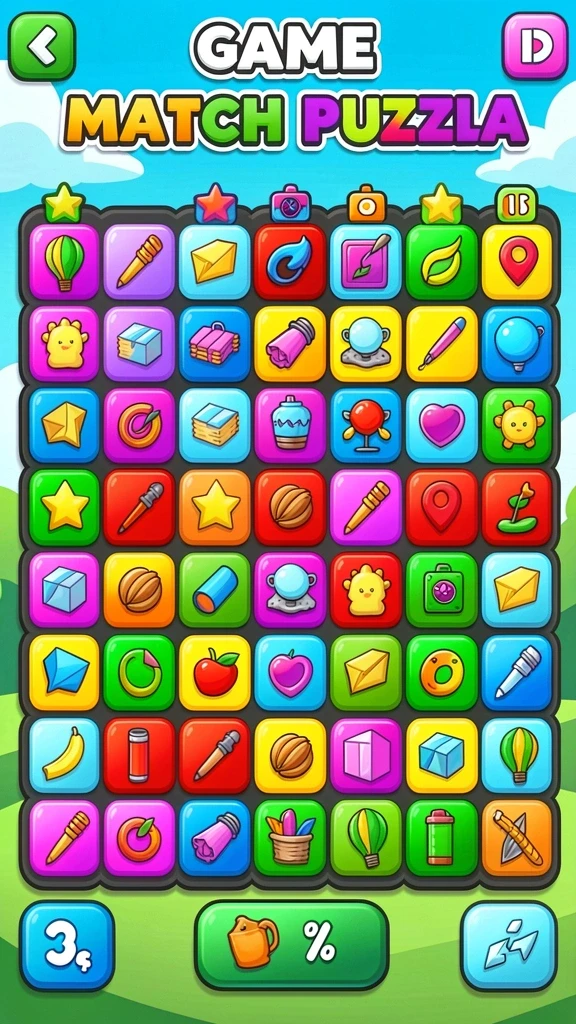This screenshot has width=576, height=1024.
Task: Select the red can tile
Action: [139, 755]
